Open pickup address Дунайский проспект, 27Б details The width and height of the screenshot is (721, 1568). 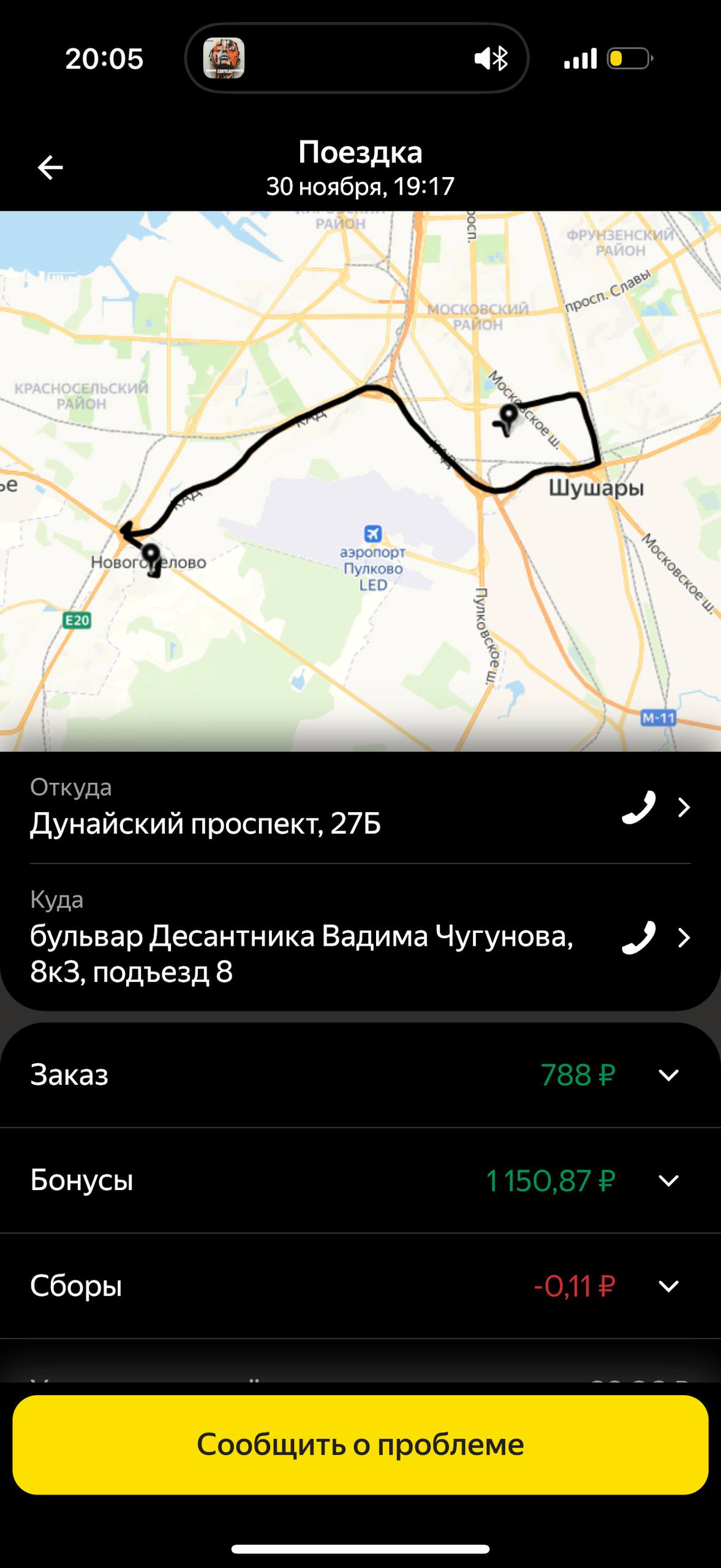(x=684, y=807)
